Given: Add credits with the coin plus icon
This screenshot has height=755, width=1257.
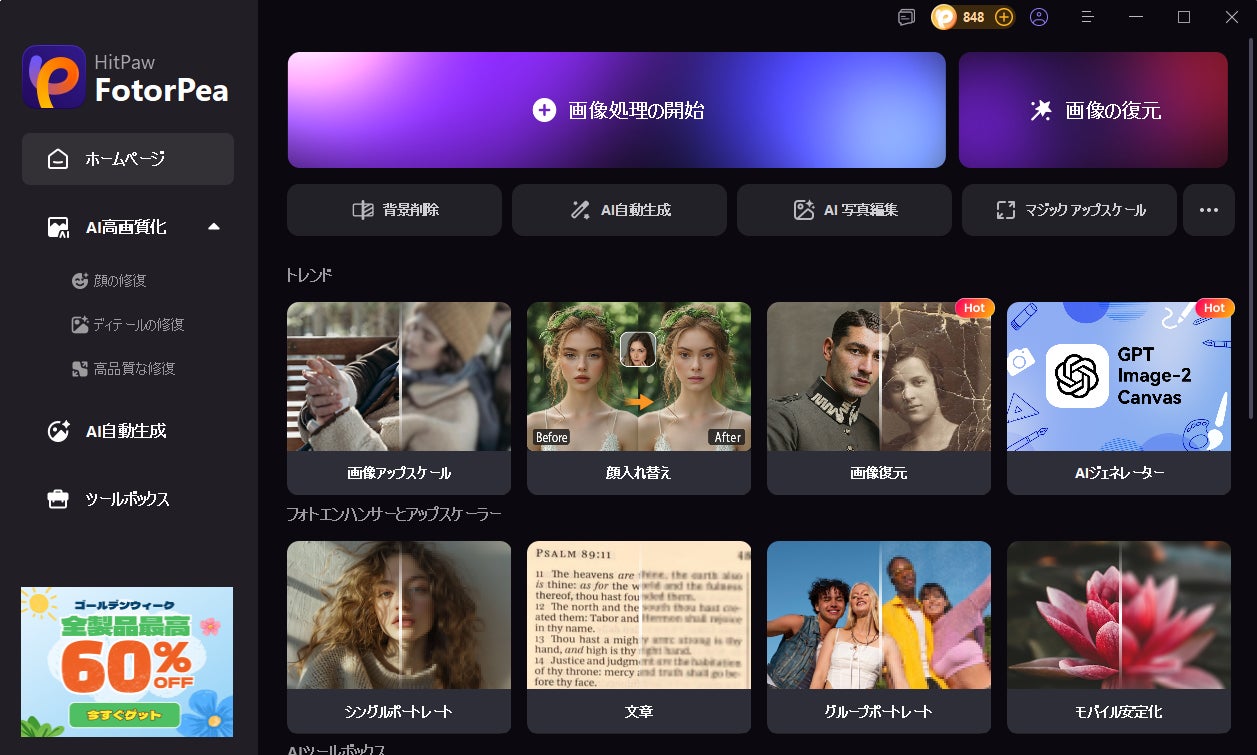Looking at the screenshot, I should pyautogui.click(x=1004, y=17).
